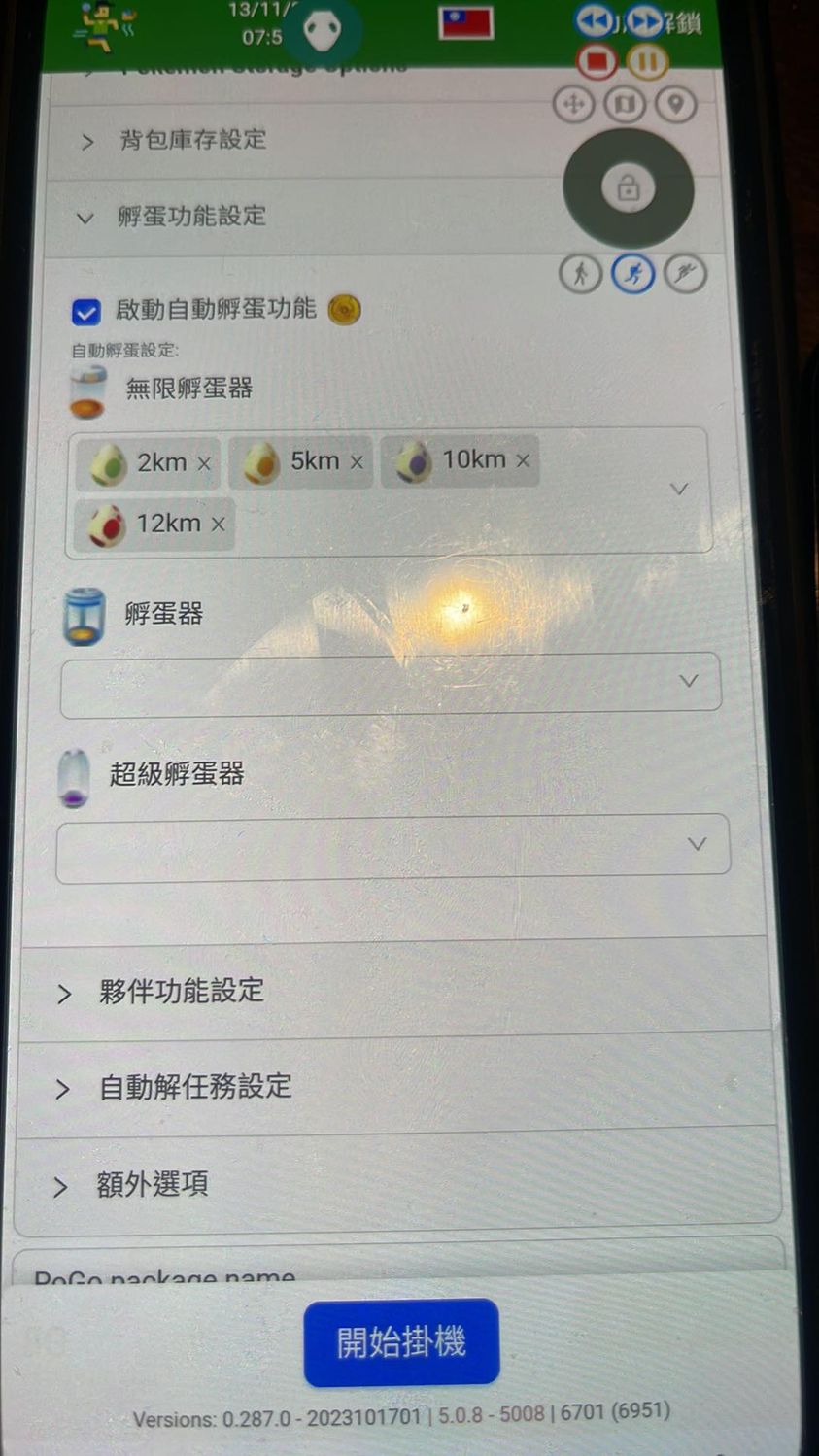819x1456 pixels.
Task: Tap the location pin icon
Action: pyautogui.click(x=675, y=103)
